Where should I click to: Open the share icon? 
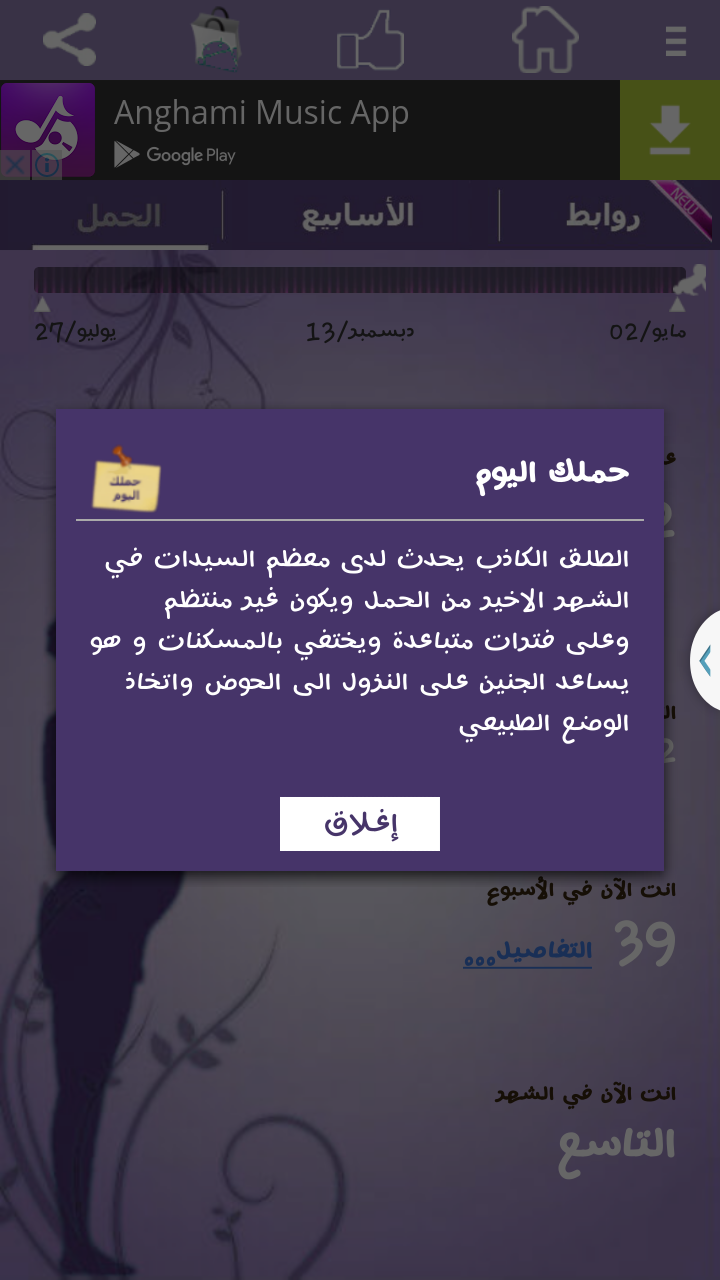(70, 40)
